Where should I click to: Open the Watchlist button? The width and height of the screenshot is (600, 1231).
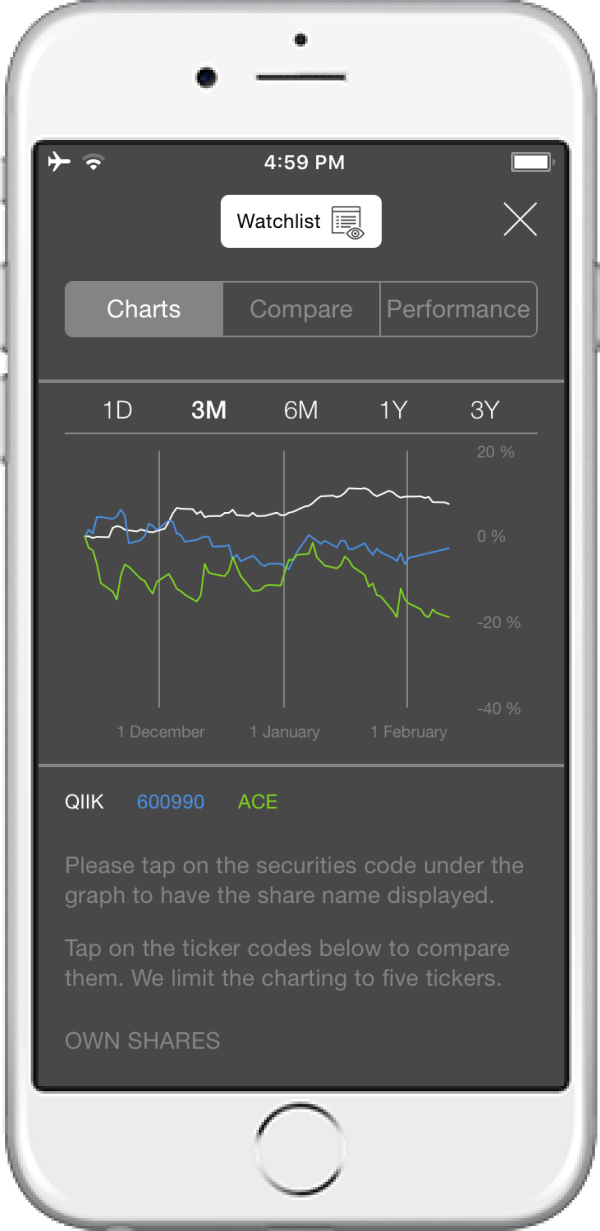301,221
